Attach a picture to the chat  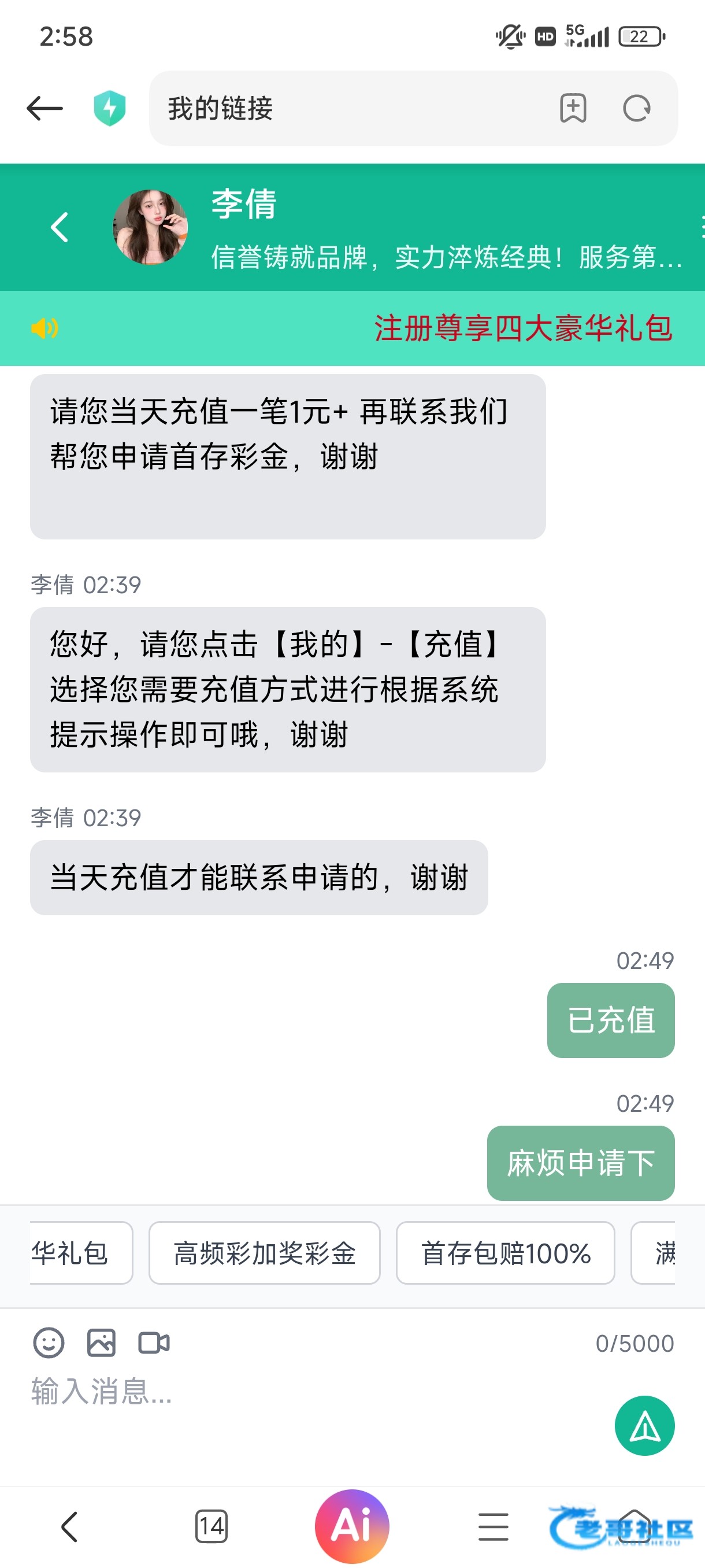[101, 1343]
